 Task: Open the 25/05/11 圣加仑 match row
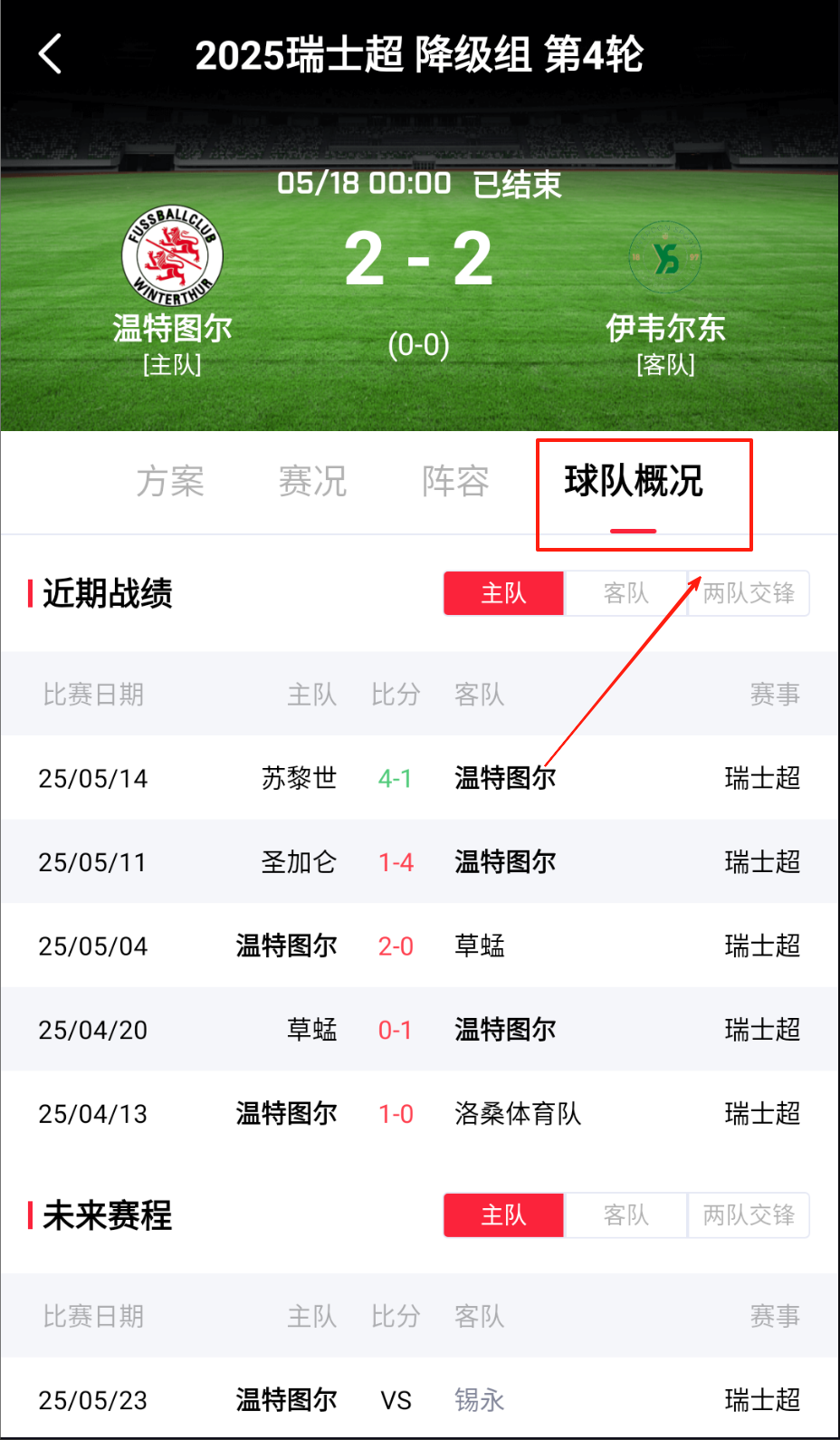[x=419, y=862]
